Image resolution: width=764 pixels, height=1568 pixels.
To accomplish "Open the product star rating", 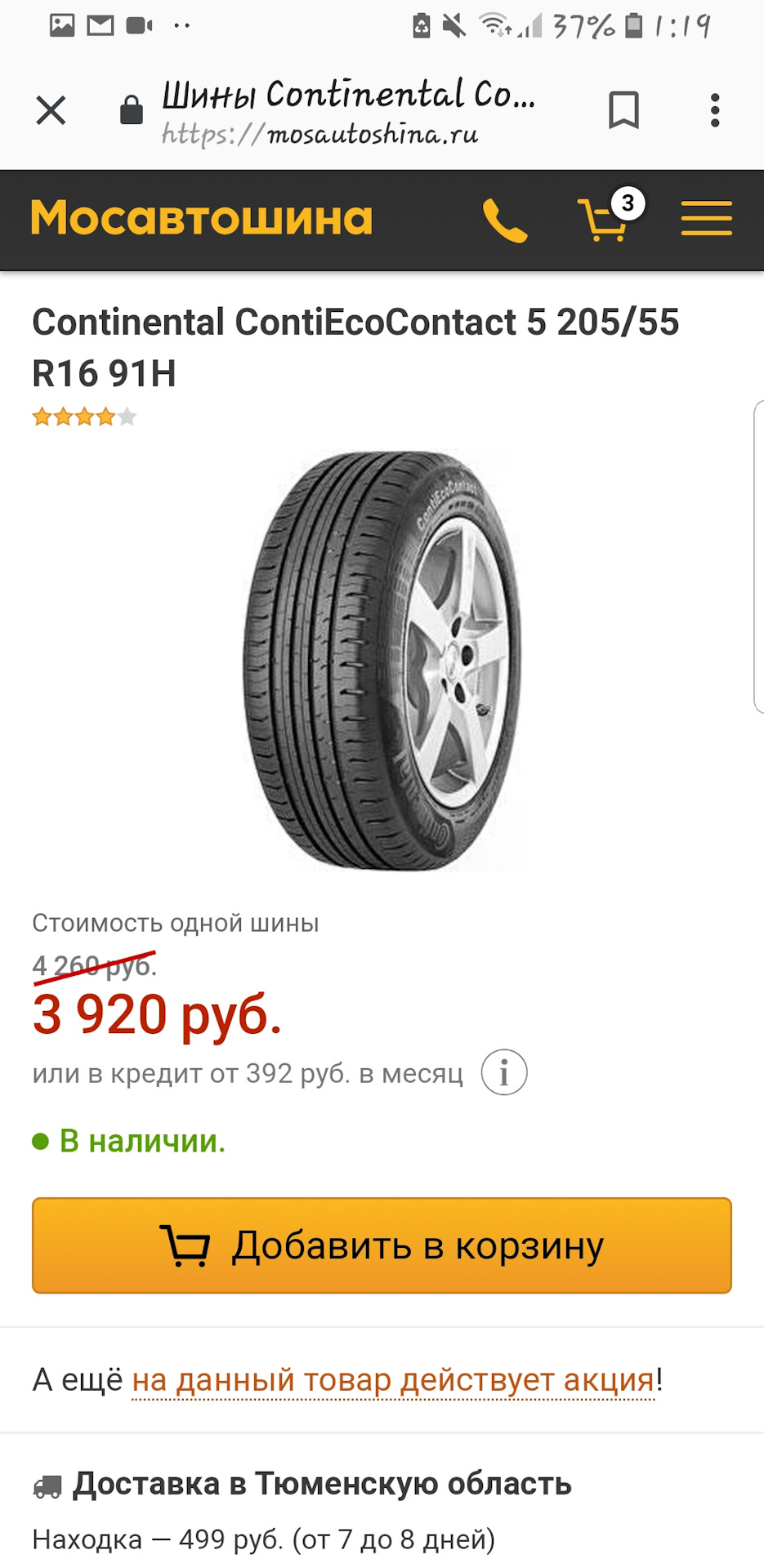I will [x=83, y=417].
